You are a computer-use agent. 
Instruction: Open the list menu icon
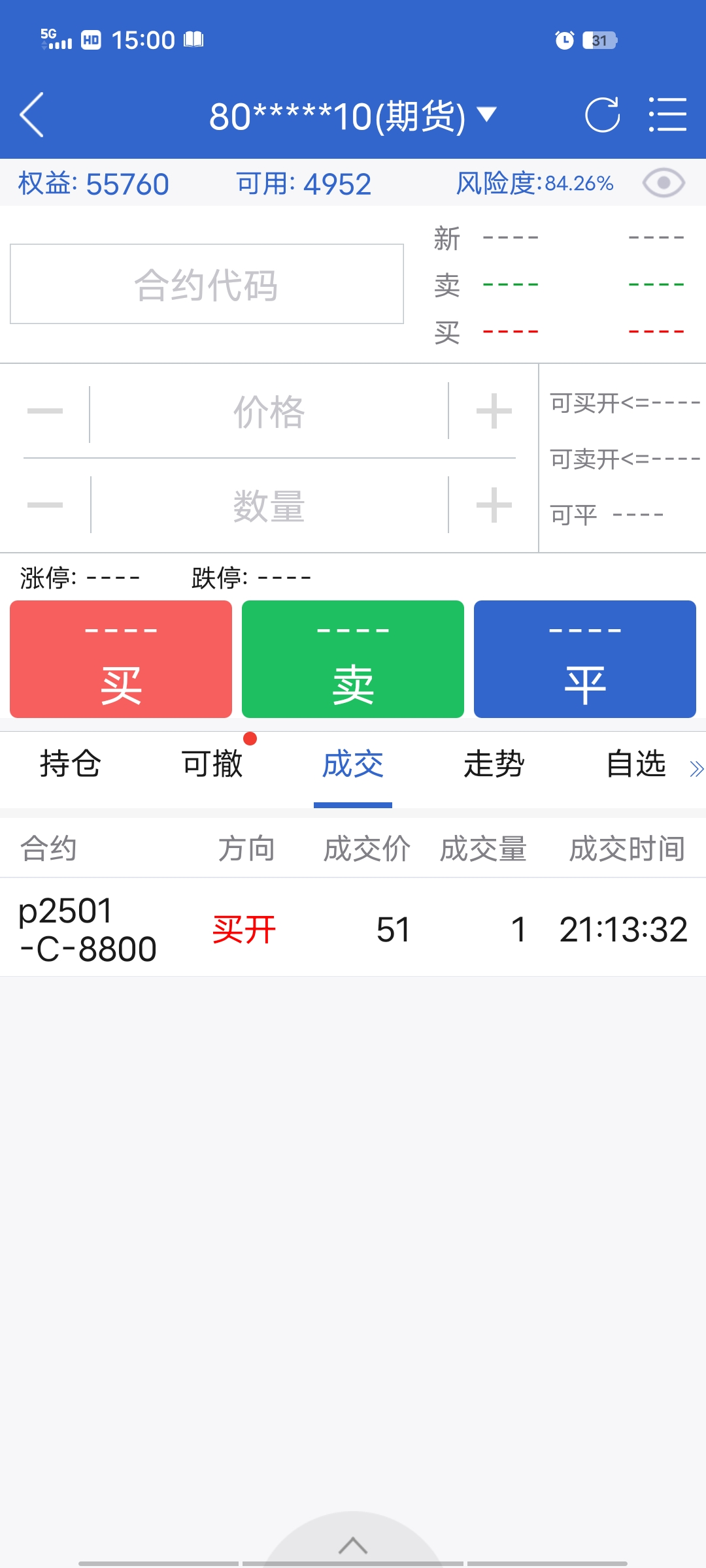click(667, 115)
